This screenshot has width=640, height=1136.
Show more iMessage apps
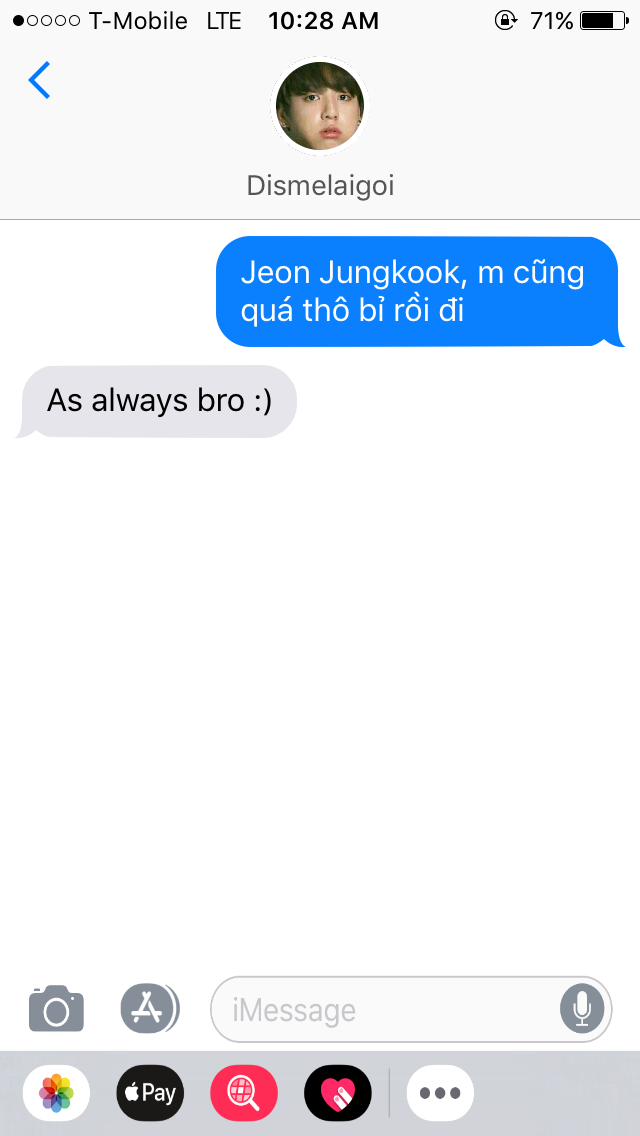(x=440, y=1093)
